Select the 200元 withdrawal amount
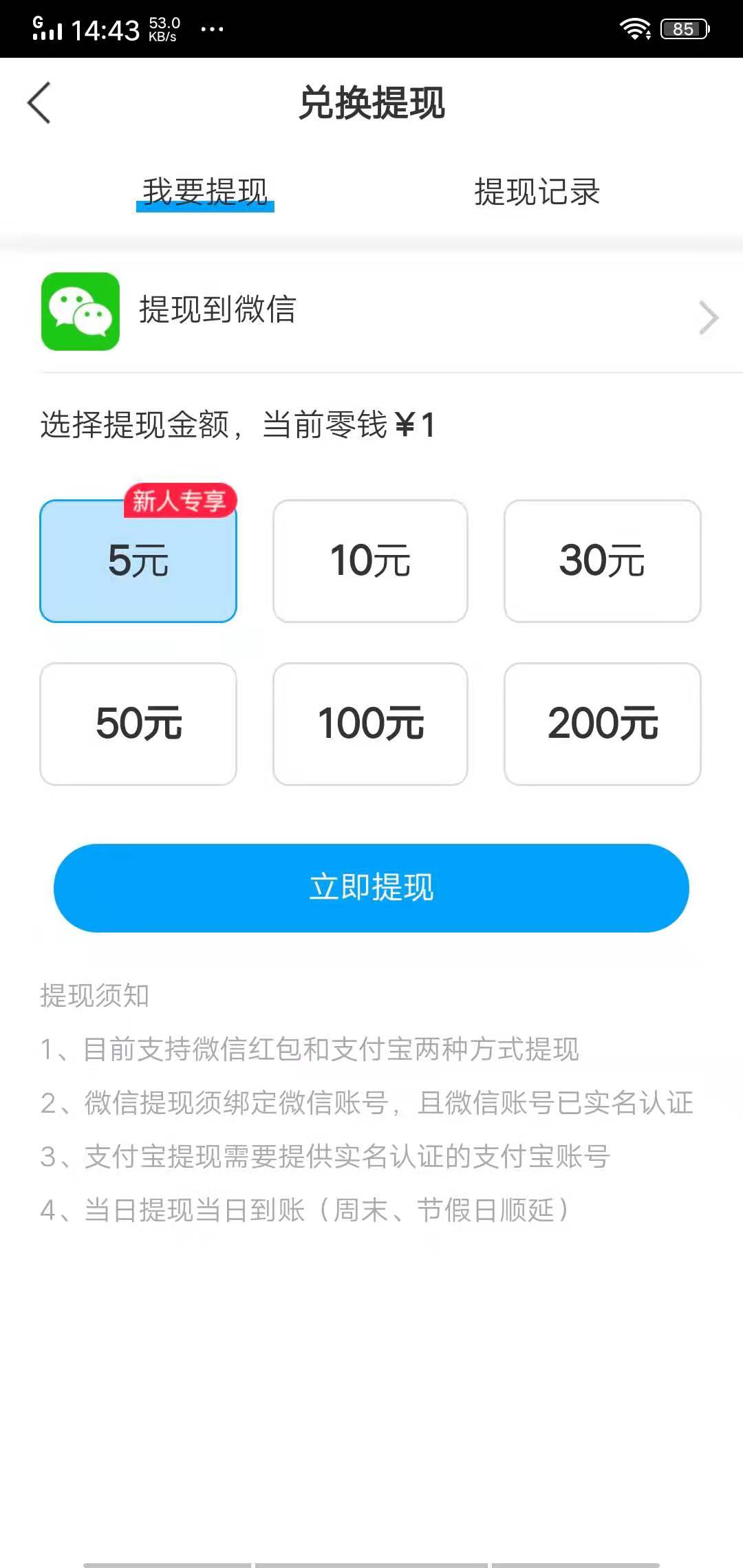Viewport: 743px width, 1568px height. (x=602, y=723)
